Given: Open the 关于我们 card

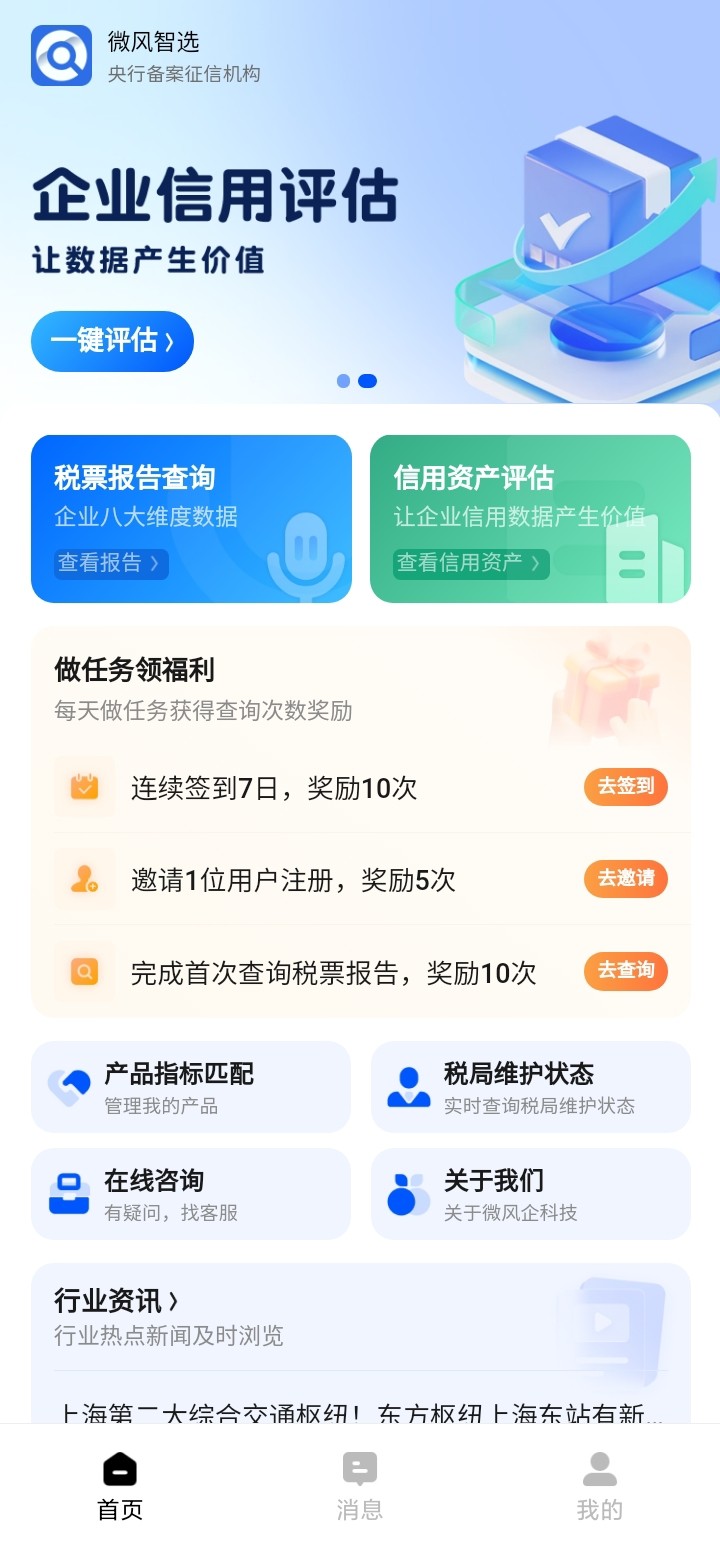Looking at the screenshot, I should point(531,1194).
